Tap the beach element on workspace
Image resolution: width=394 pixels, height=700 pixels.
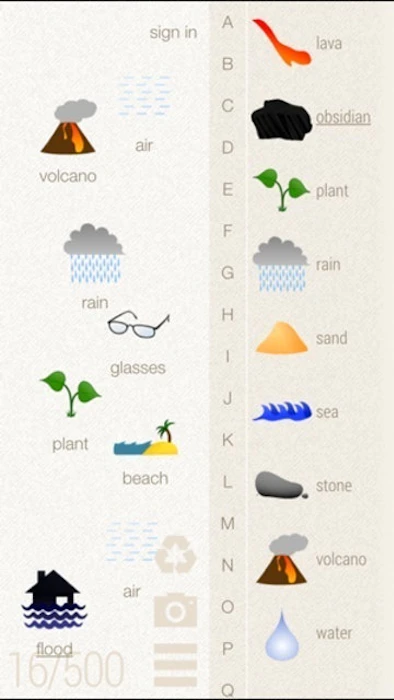[145, 453]
